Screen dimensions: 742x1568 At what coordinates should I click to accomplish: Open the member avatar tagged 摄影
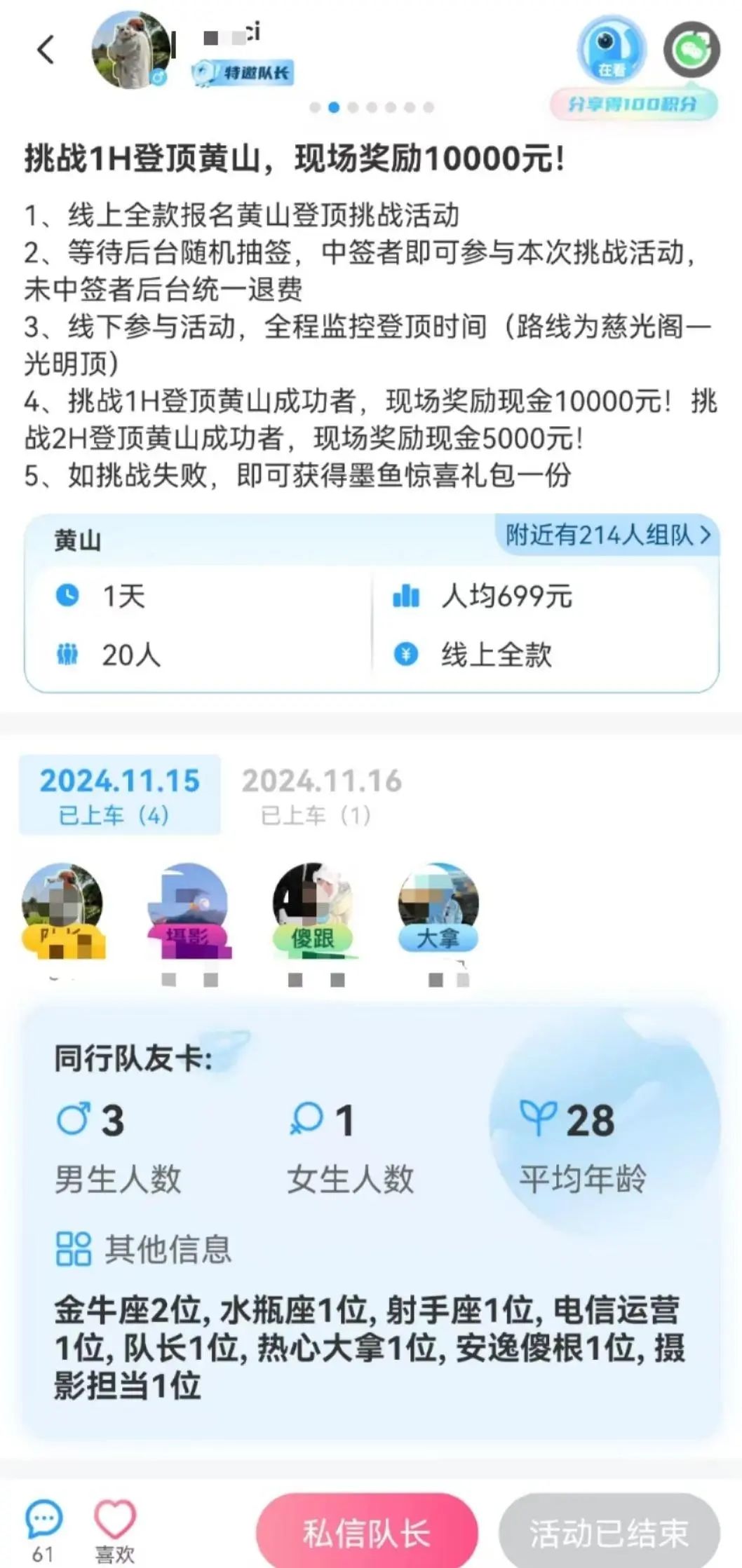point(188,904)
